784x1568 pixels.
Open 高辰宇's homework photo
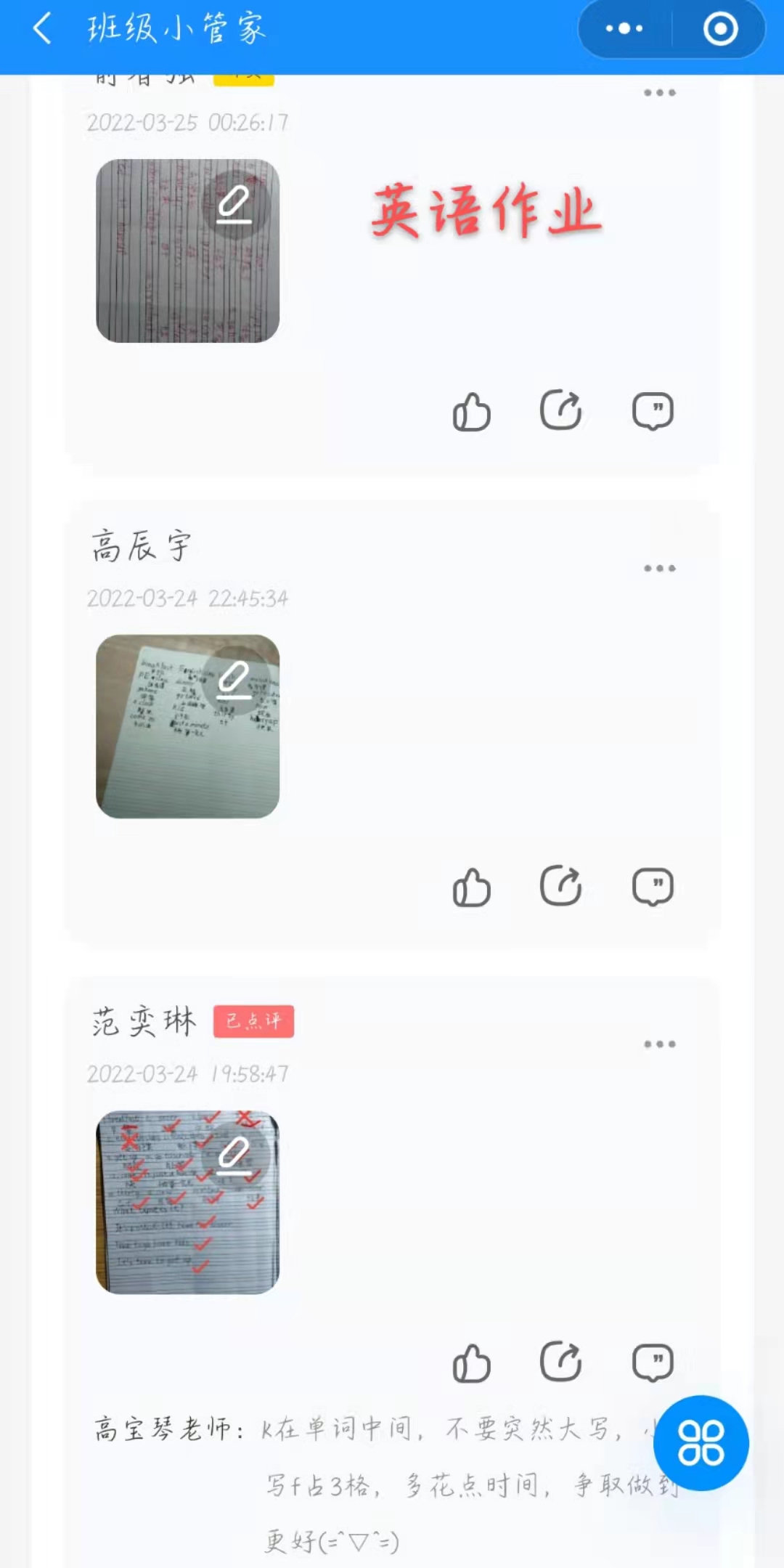pyautogui.click(x=187, y=726)
